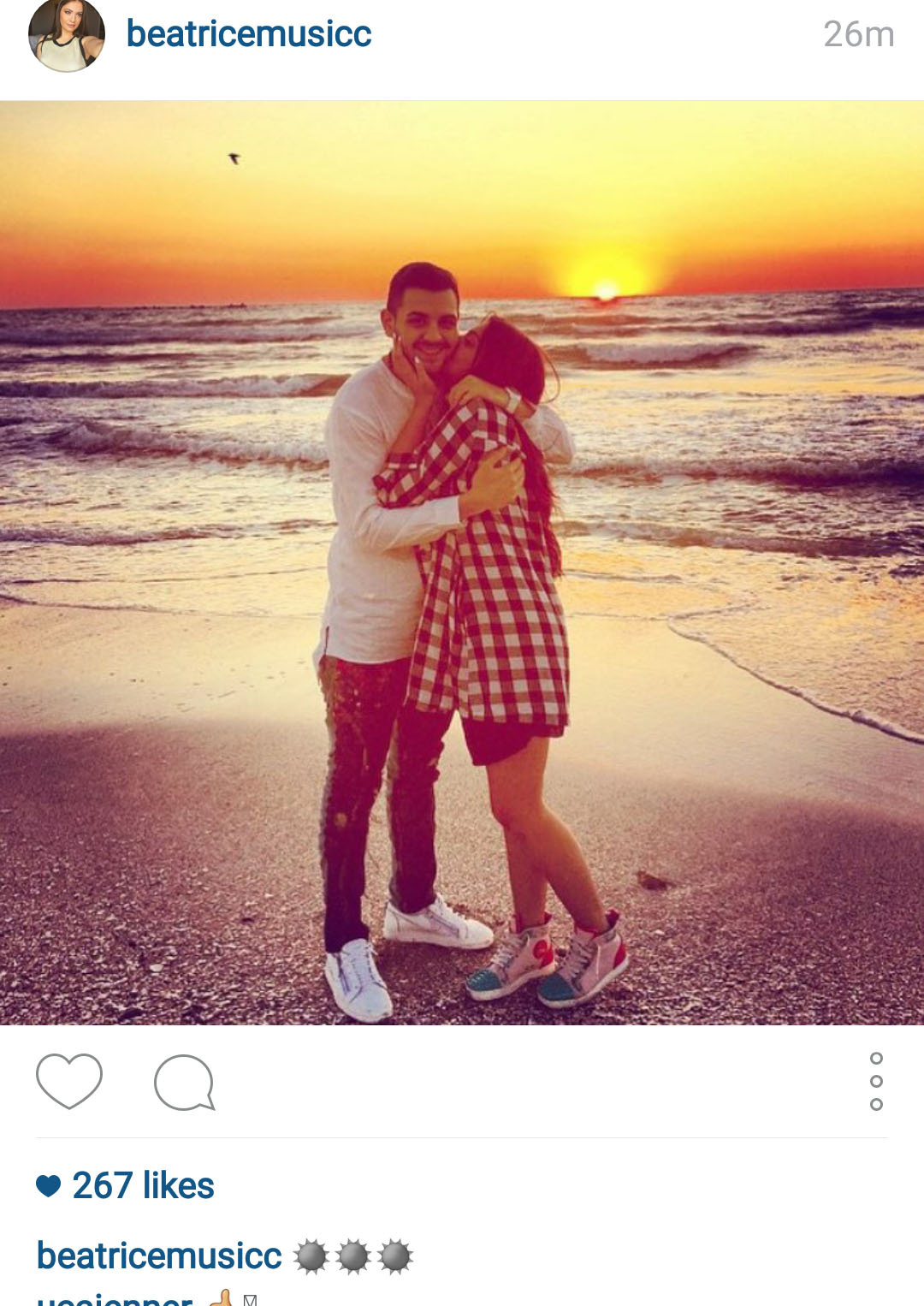The image size is (924, 1306).
Task: View who liked via 267 likes
Action: [x=142, y=1185]
